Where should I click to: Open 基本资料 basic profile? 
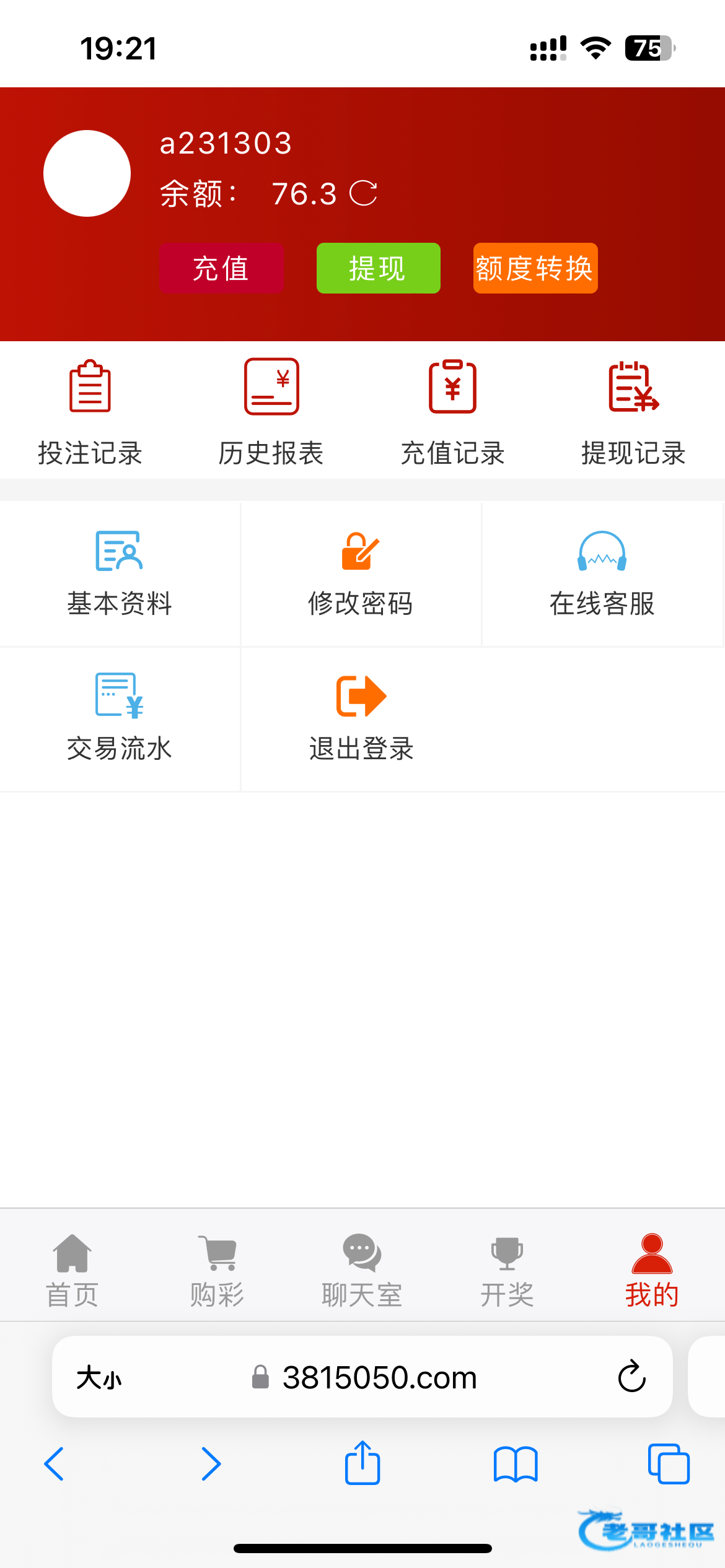pyautogui.click(x=120, y=574)
